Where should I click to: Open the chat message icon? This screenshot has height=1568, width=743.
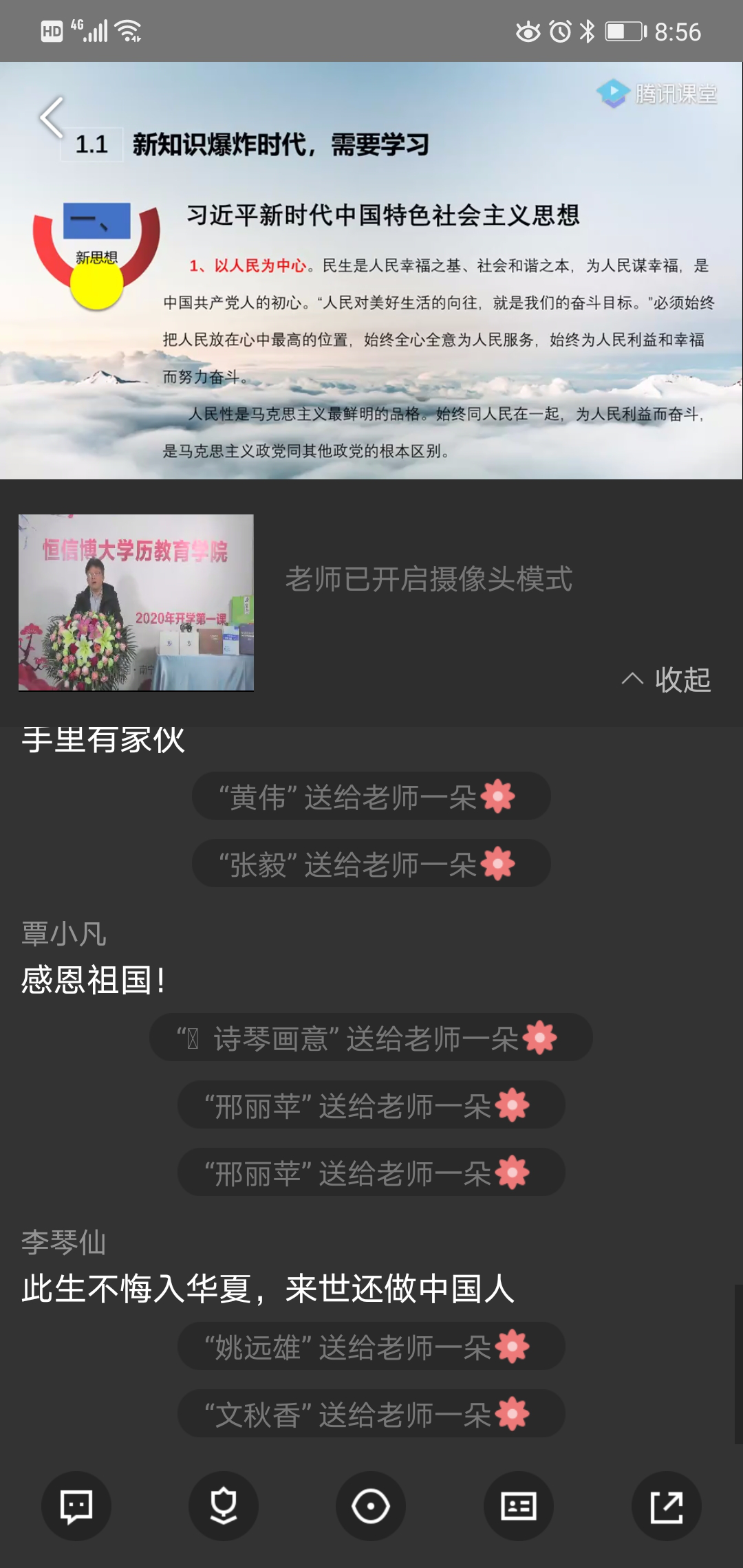pos(76,1506)
